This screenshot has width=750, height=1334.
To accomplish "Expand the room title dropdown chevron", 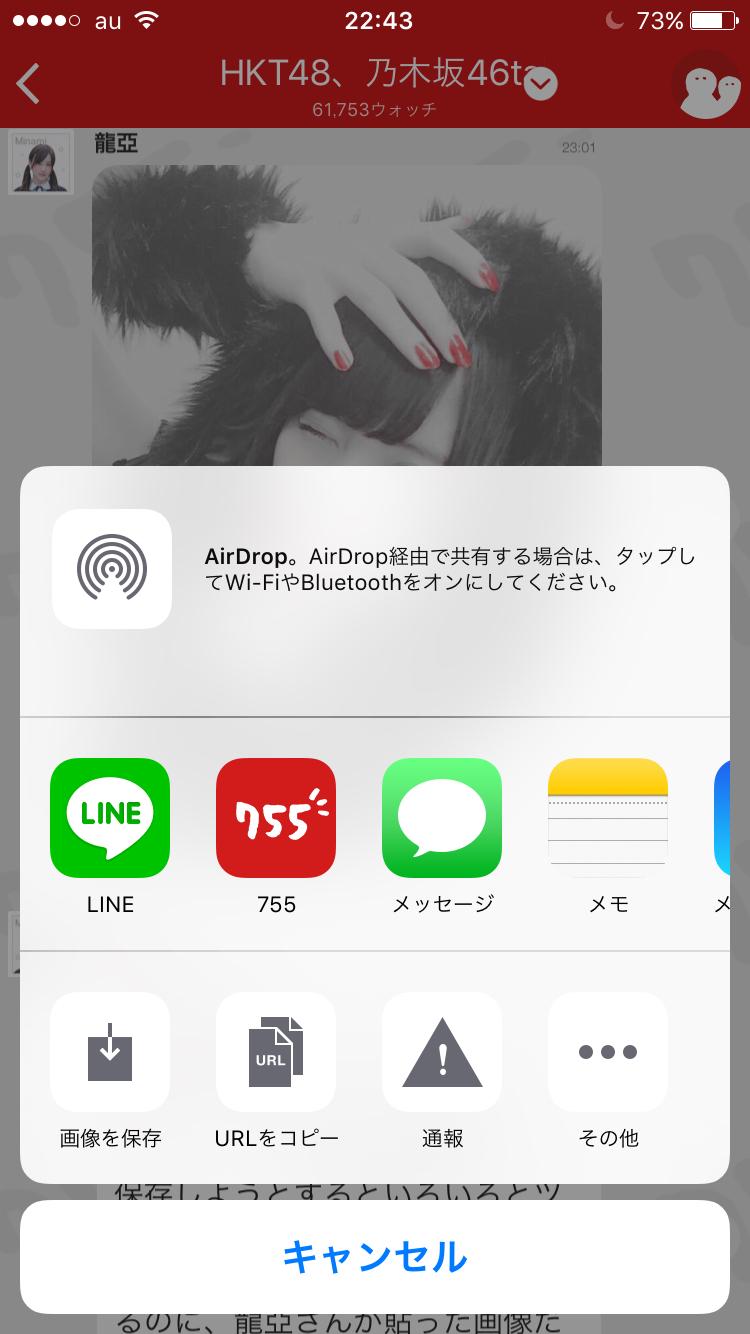I will coord(539,85).
